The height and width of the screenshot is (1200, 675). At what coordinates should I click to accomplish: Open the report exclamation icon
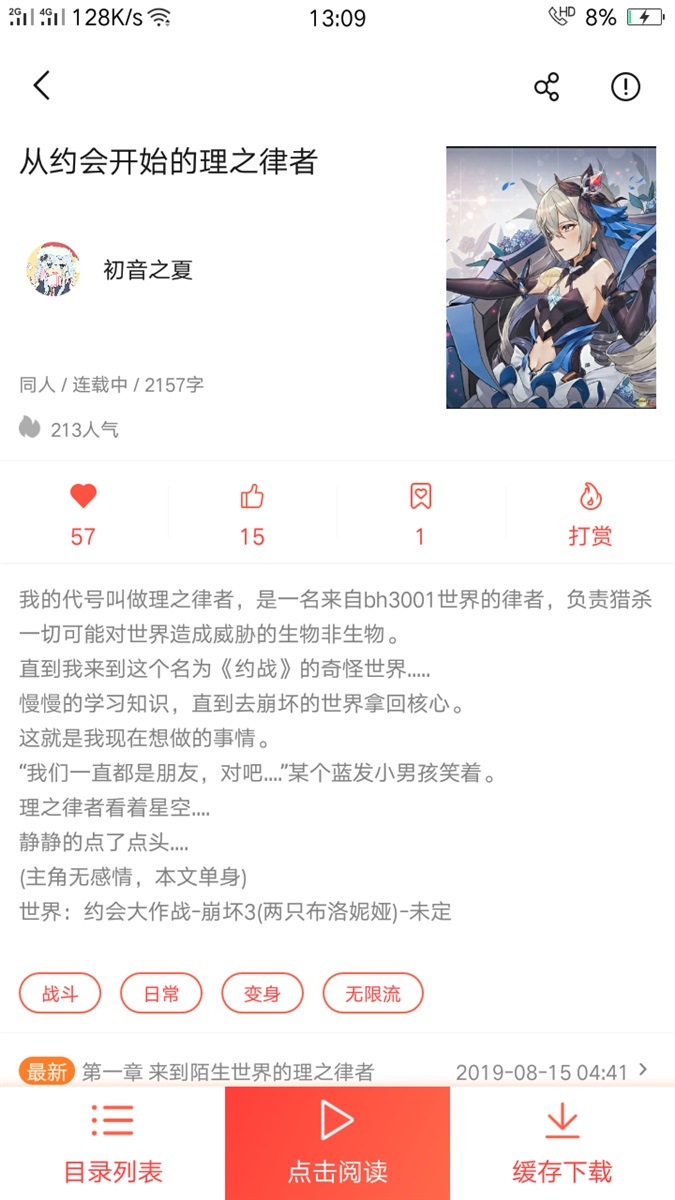(x=625, y=87)
